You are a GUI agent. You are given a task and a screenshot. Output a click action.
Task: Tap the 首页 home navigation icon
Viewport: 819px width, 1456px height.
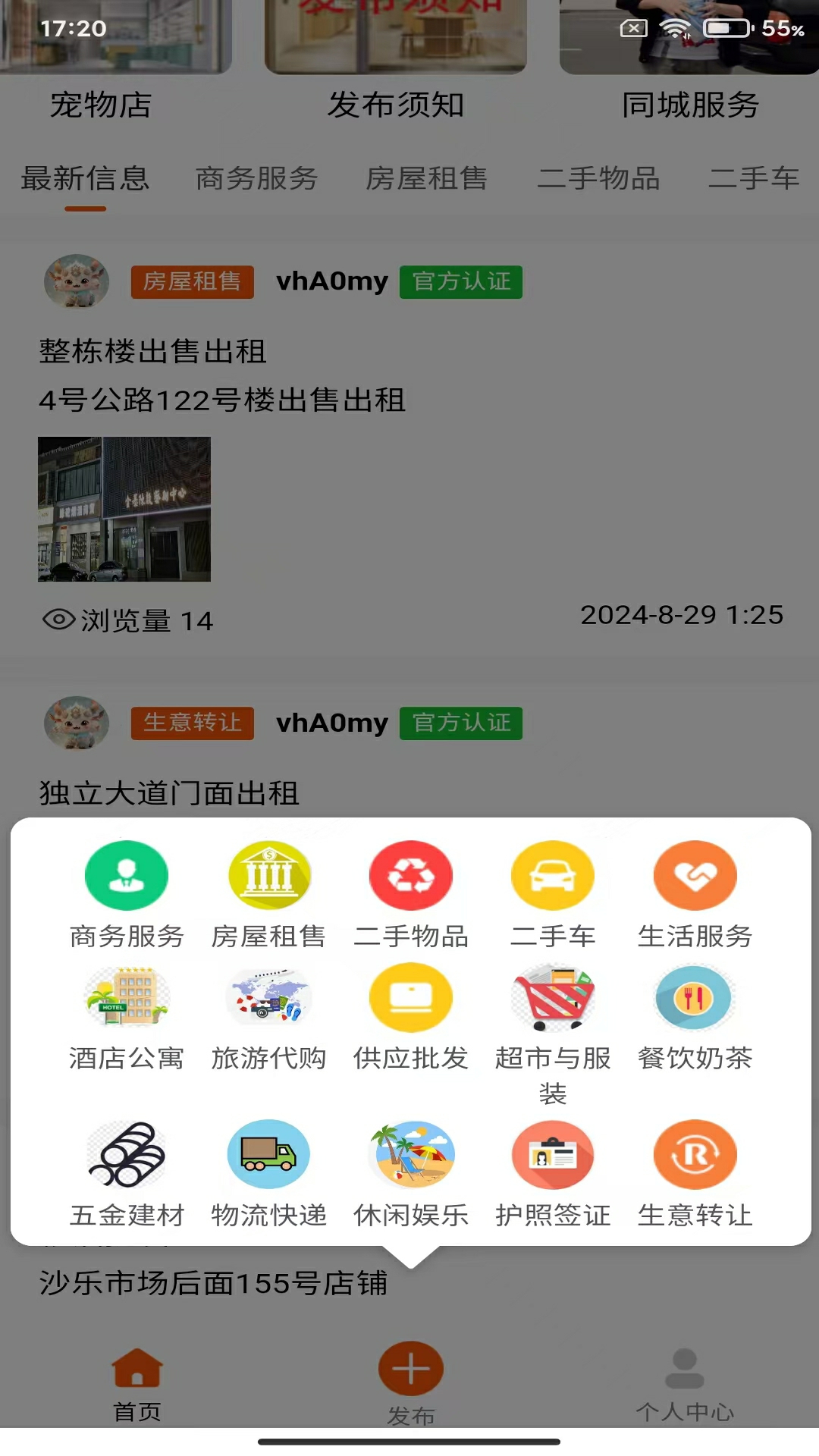click(x=136, y=1380)
